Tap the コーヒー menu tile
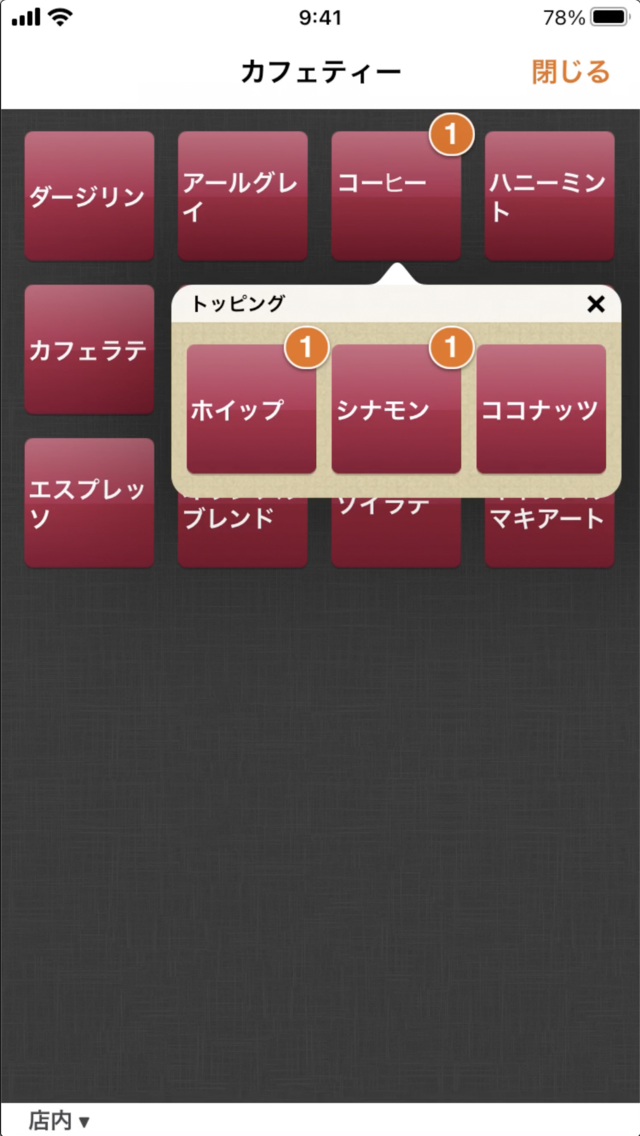Image resolution: width=640 pixels, height=1136 pixels. (x=396, y=196)
